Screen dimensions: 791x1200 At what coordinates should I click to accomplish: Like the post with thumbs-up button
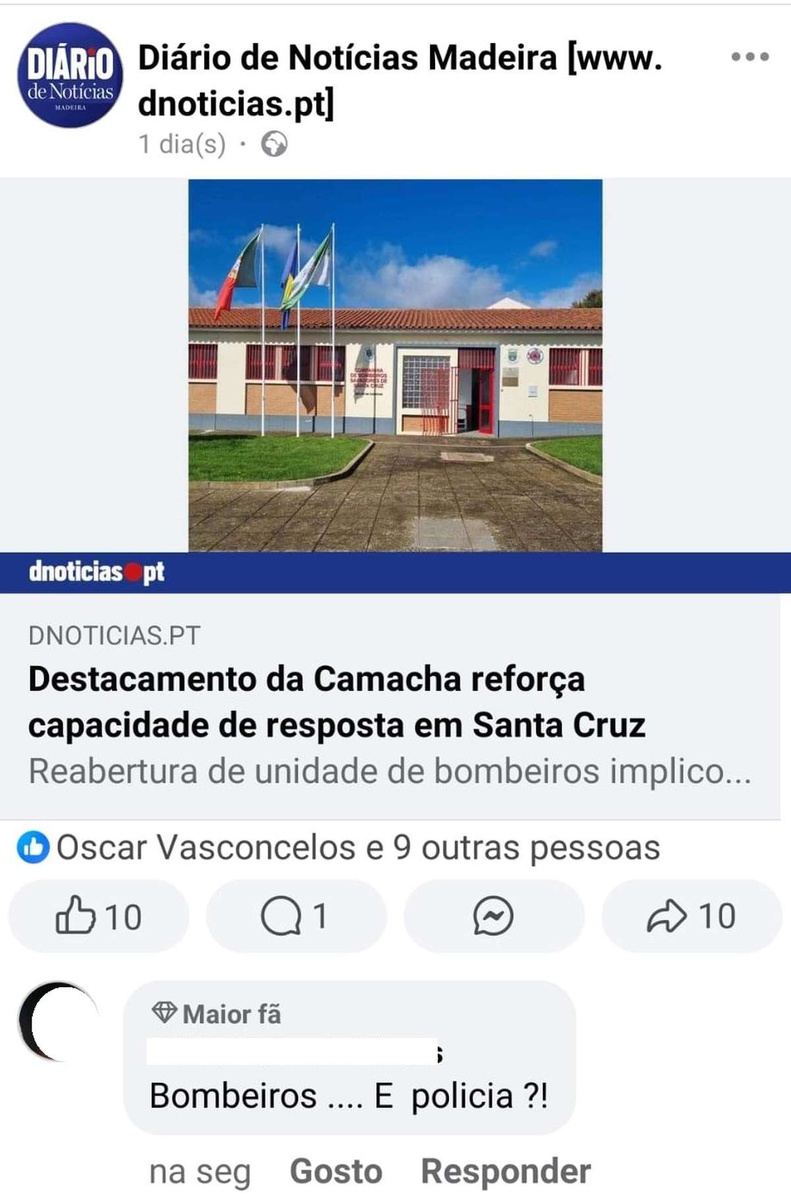[x=98, y=916]
